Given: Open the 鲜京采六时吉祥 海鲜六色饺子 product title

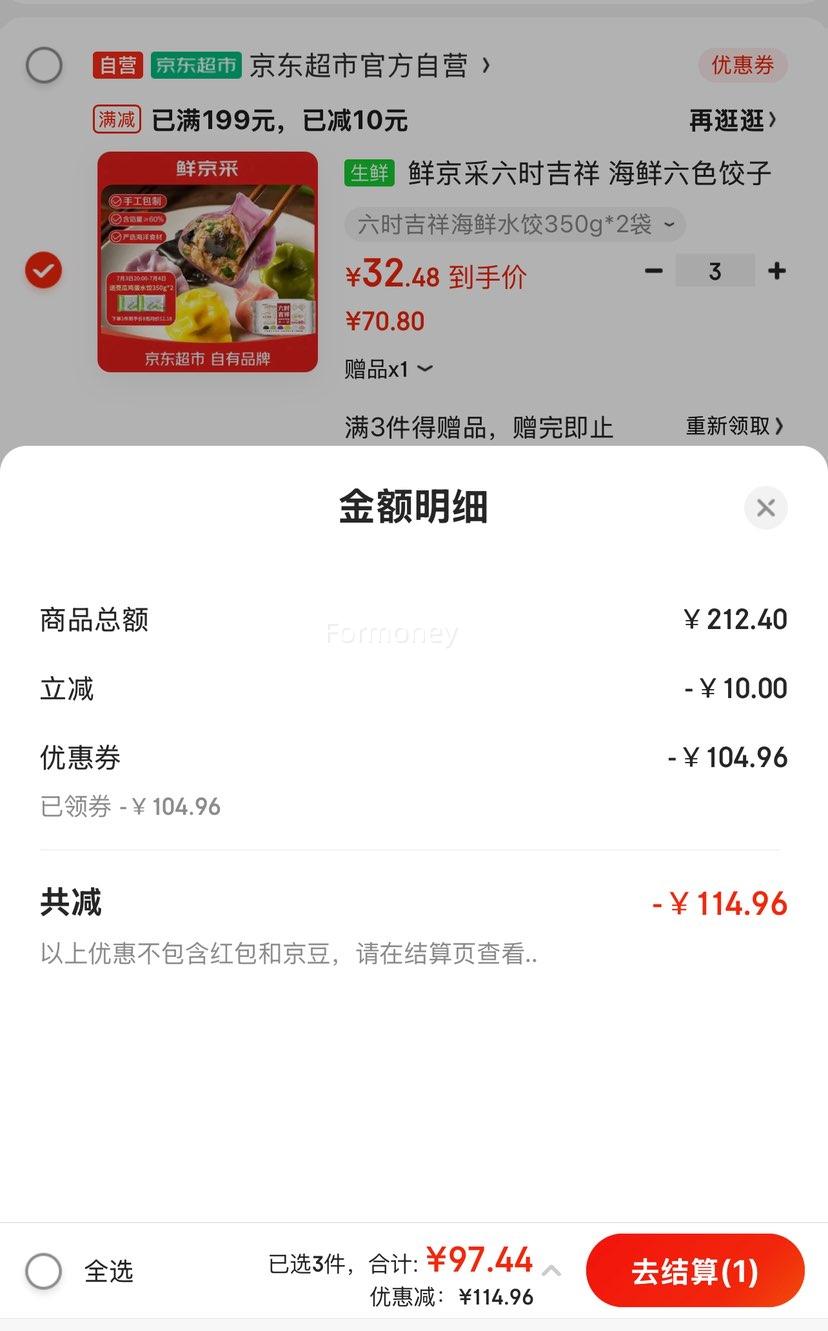Looking at the screenshot, I should click(x=589, y=173).
